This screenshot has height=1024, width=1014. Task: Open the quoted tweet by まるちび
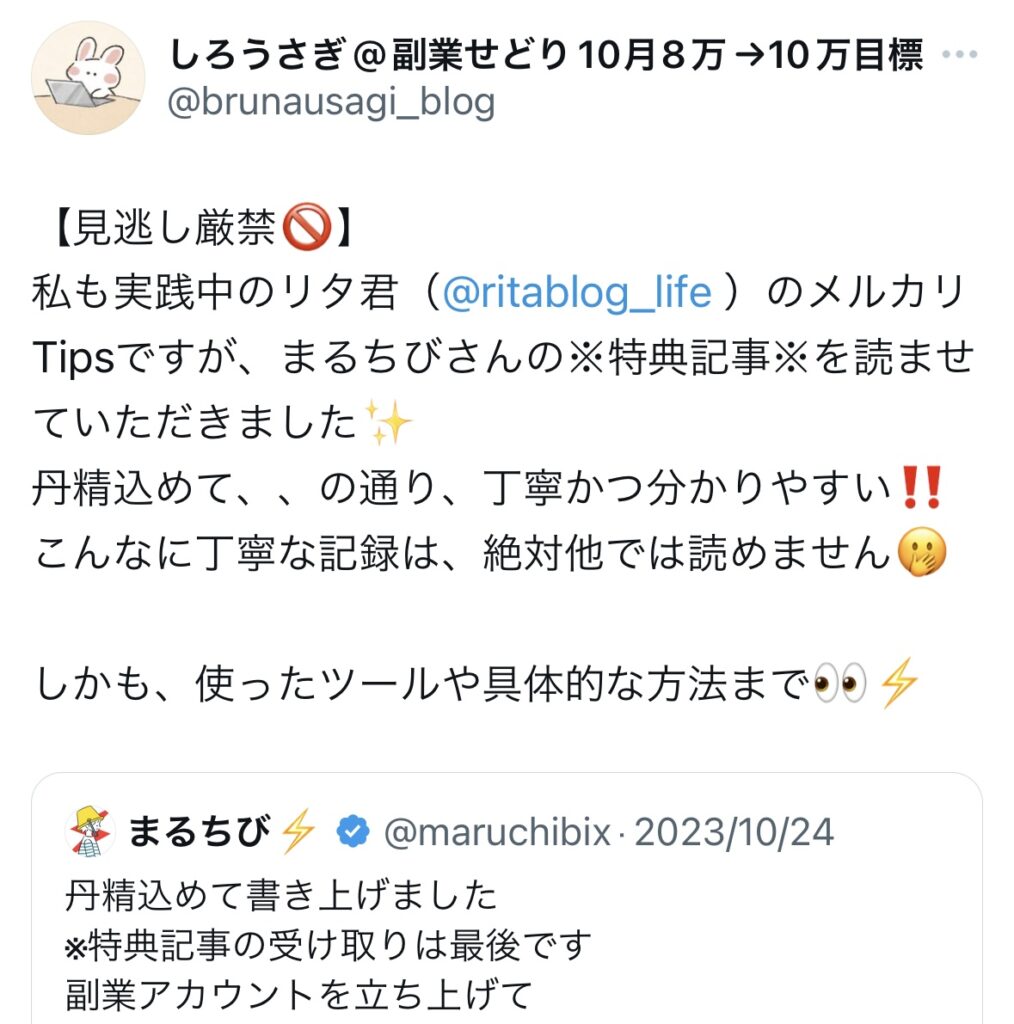(x=505, y=920)
